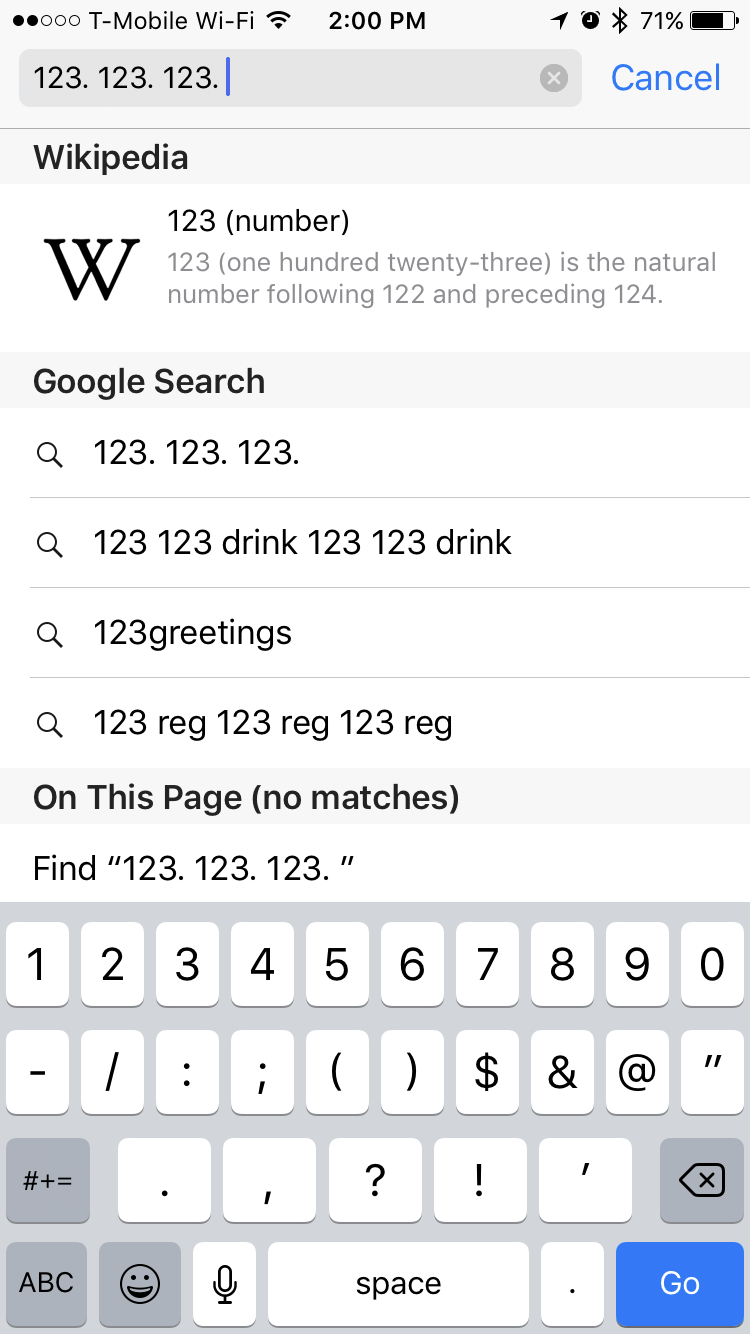
Task: Start dictation with the microphone key
Action: point(225,1283)
